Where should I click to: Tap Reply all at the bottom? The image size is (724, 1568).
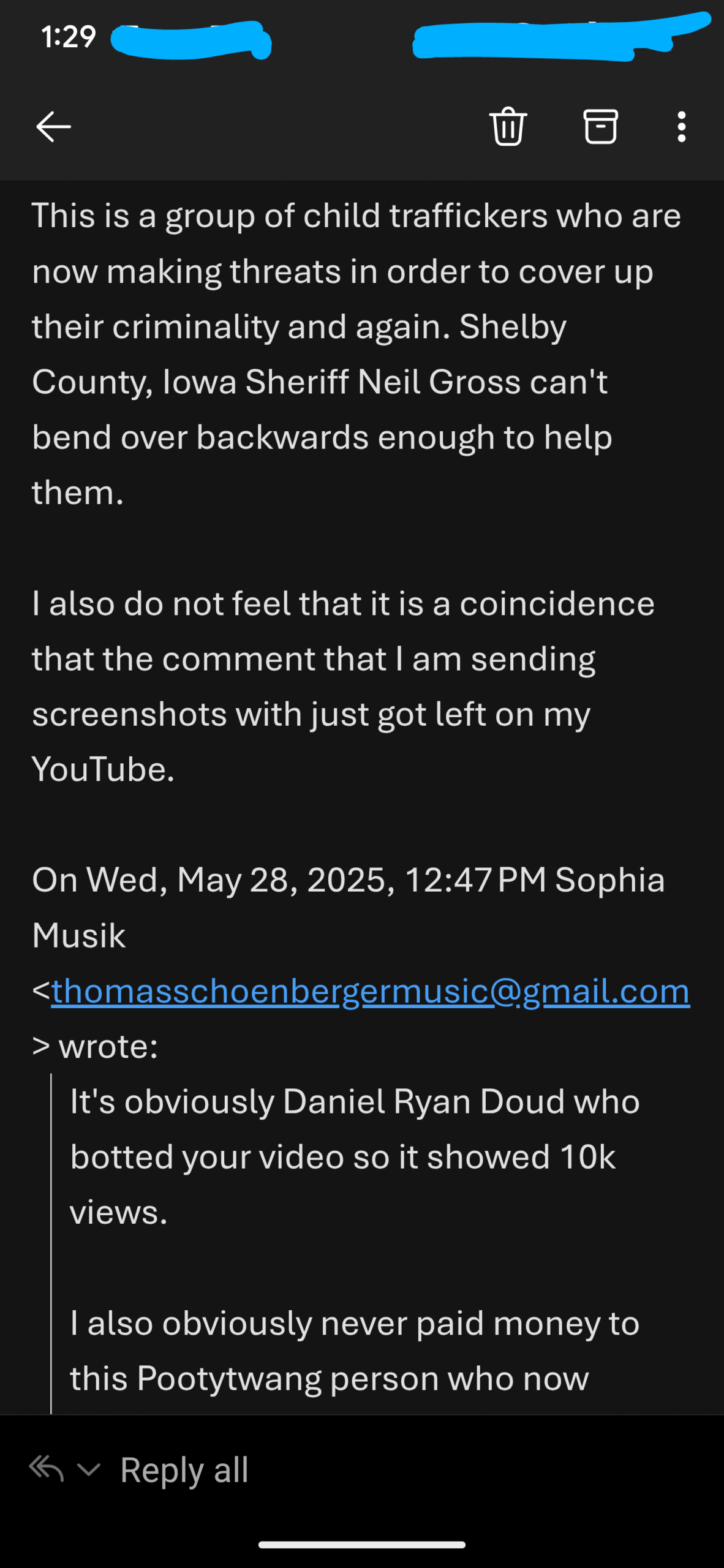184,1469
